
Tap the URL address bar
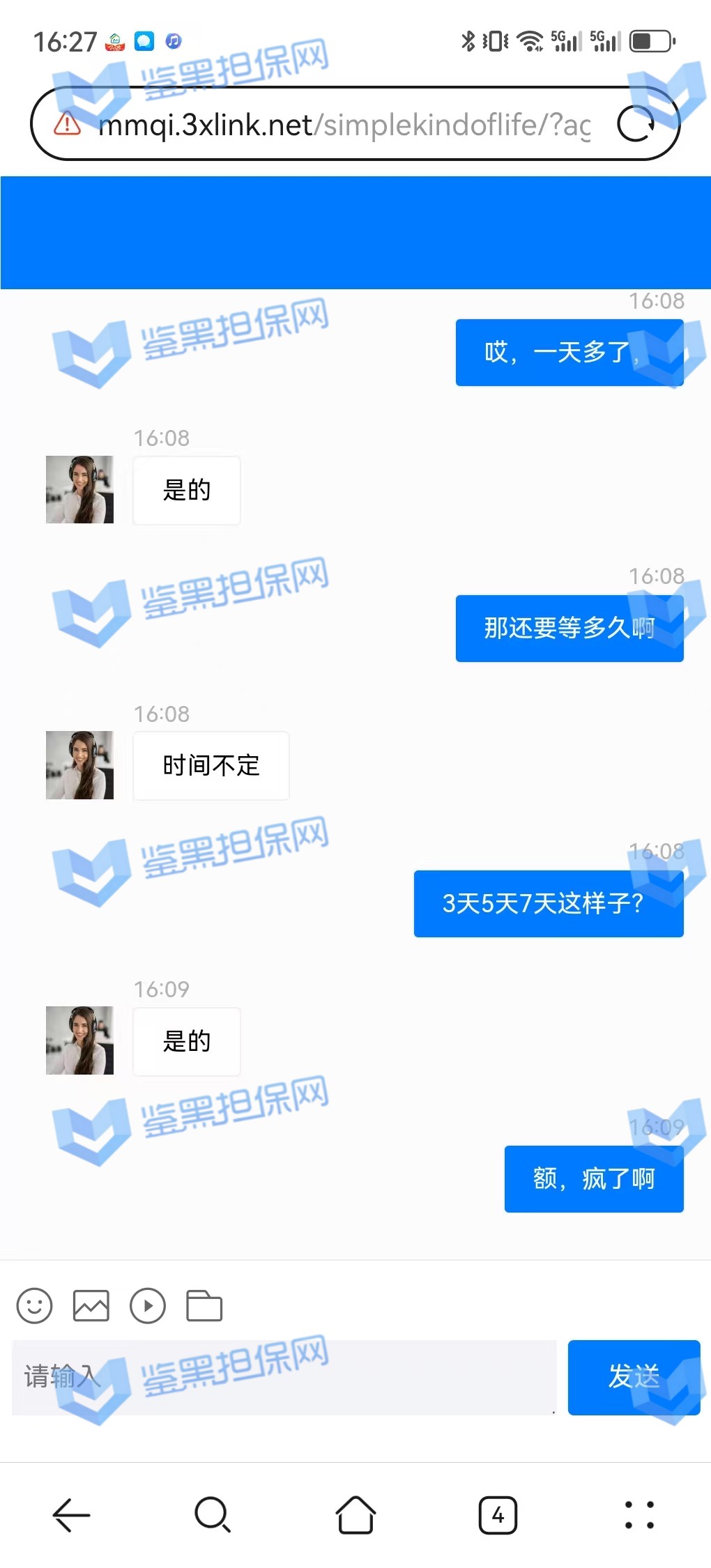345,125
